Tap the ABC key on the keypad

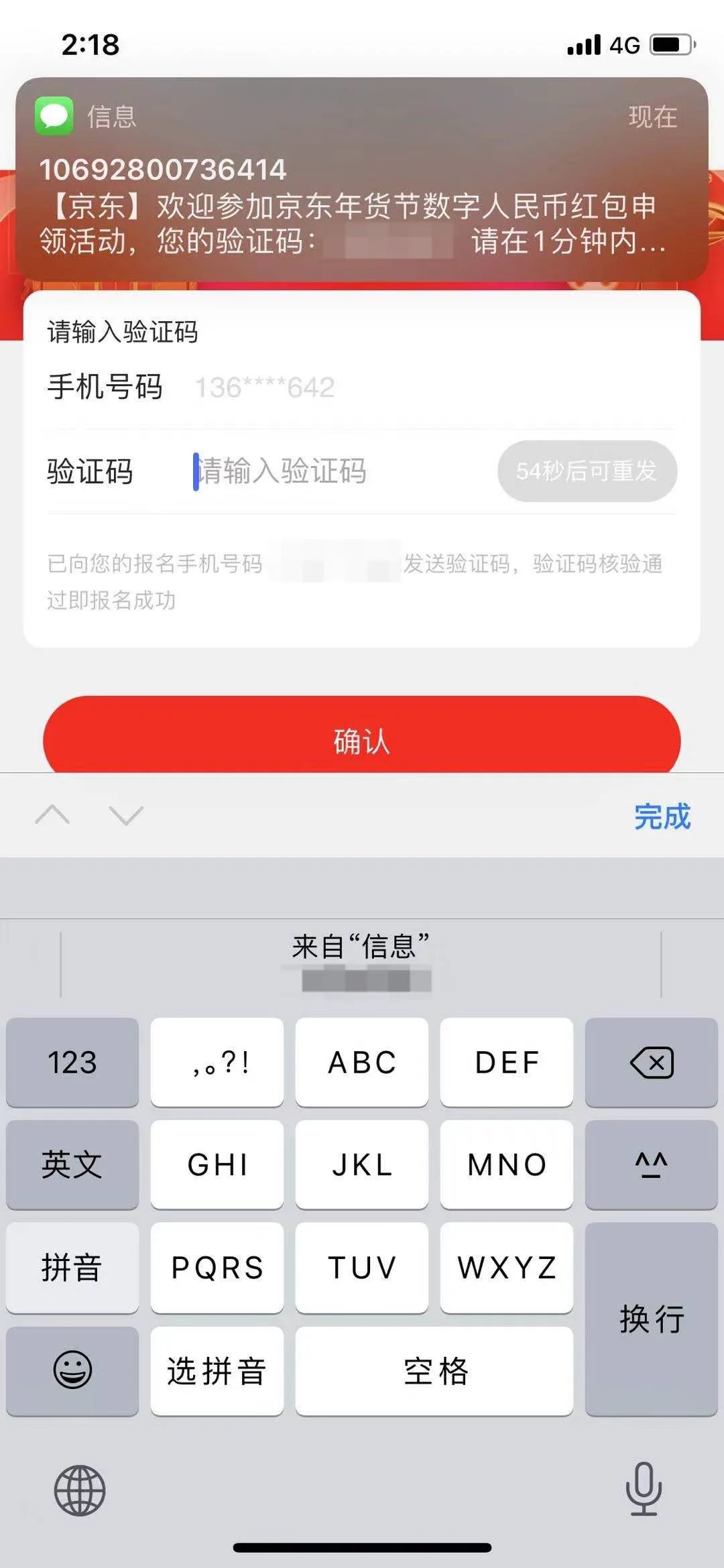tap(362, 1063)
